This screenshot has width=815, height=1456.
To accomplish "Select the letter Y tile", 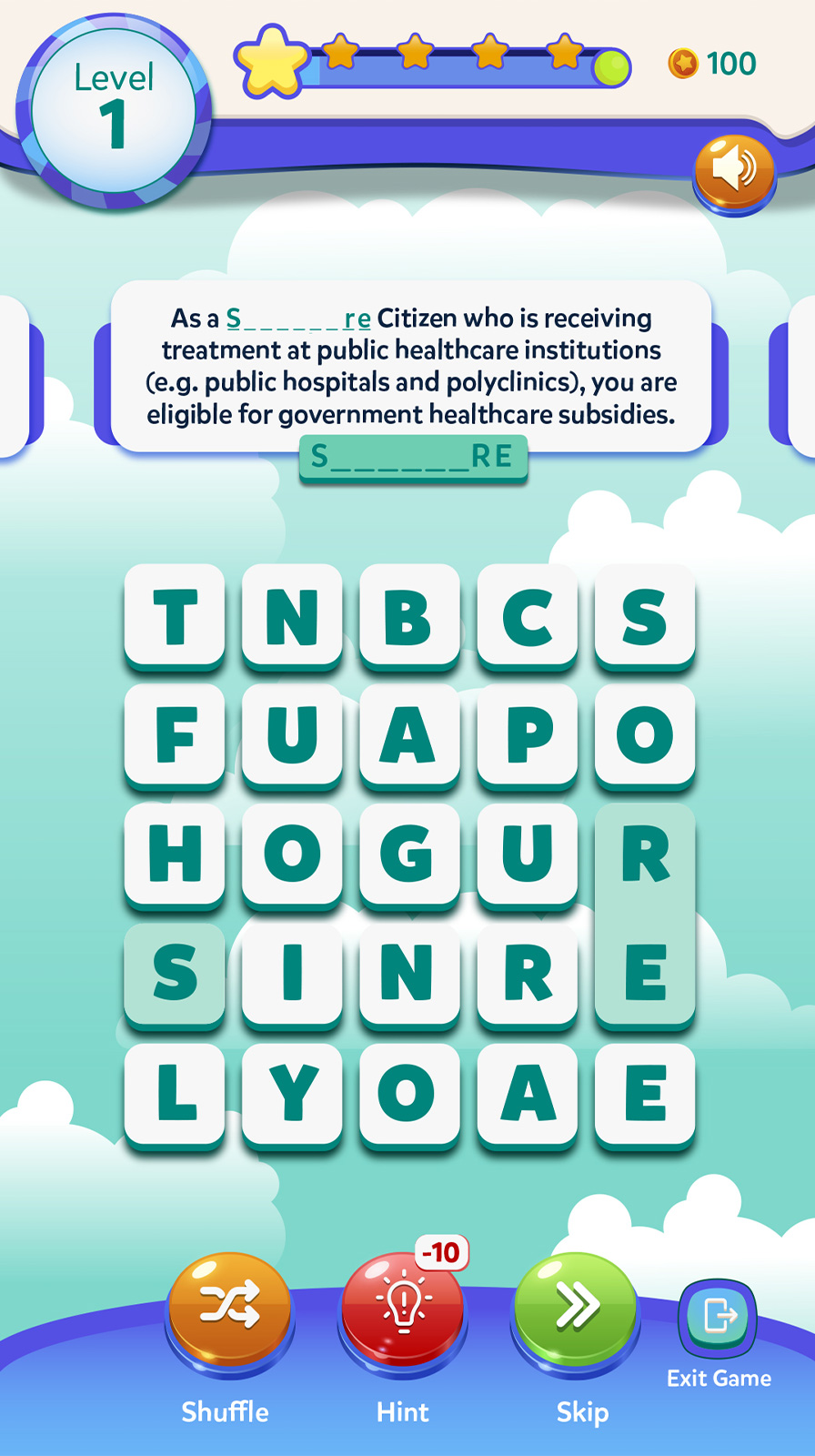I will click(292, 1092).
